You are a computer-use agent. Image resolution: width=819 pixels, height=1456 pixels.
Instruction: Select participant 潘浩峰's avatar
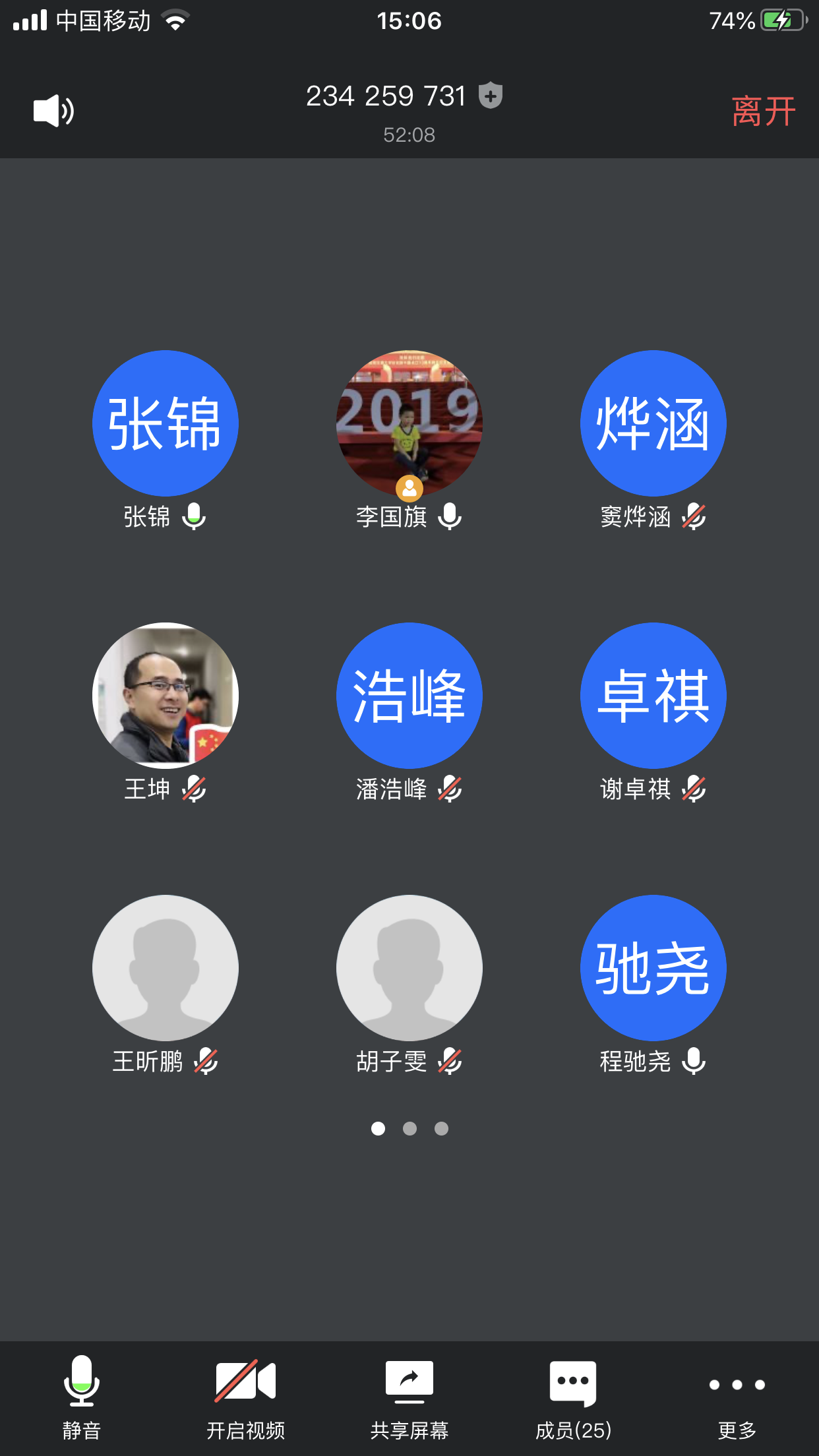(x=409, y=696)
